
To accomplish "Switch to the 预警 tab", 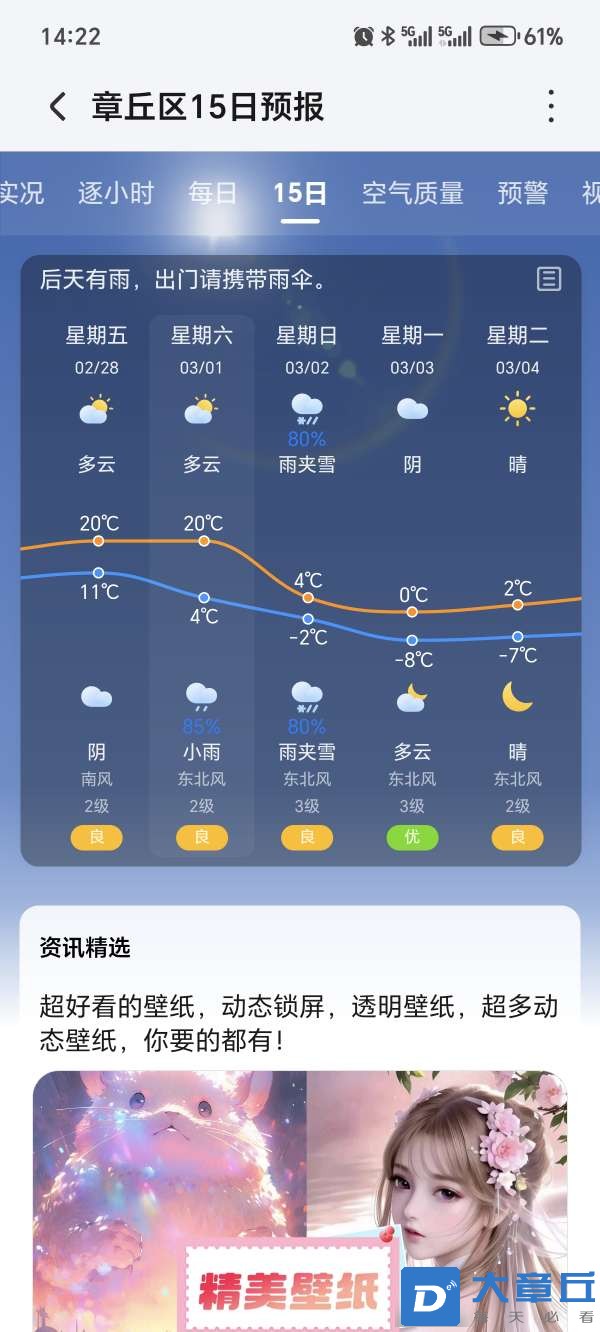I will [x=523, y=192].
